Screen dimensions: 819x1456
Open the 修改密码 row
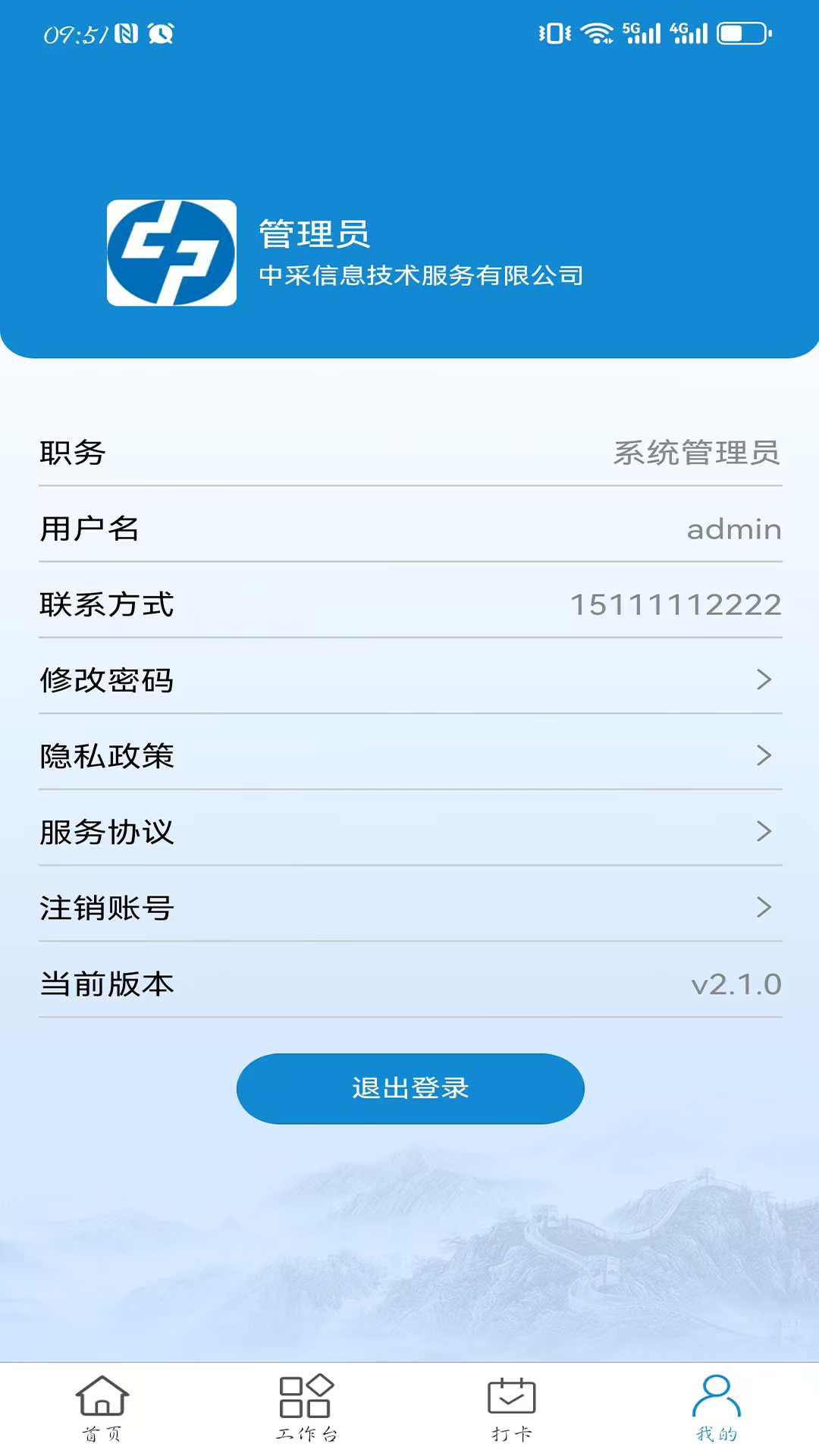click(x=409, y=679)
